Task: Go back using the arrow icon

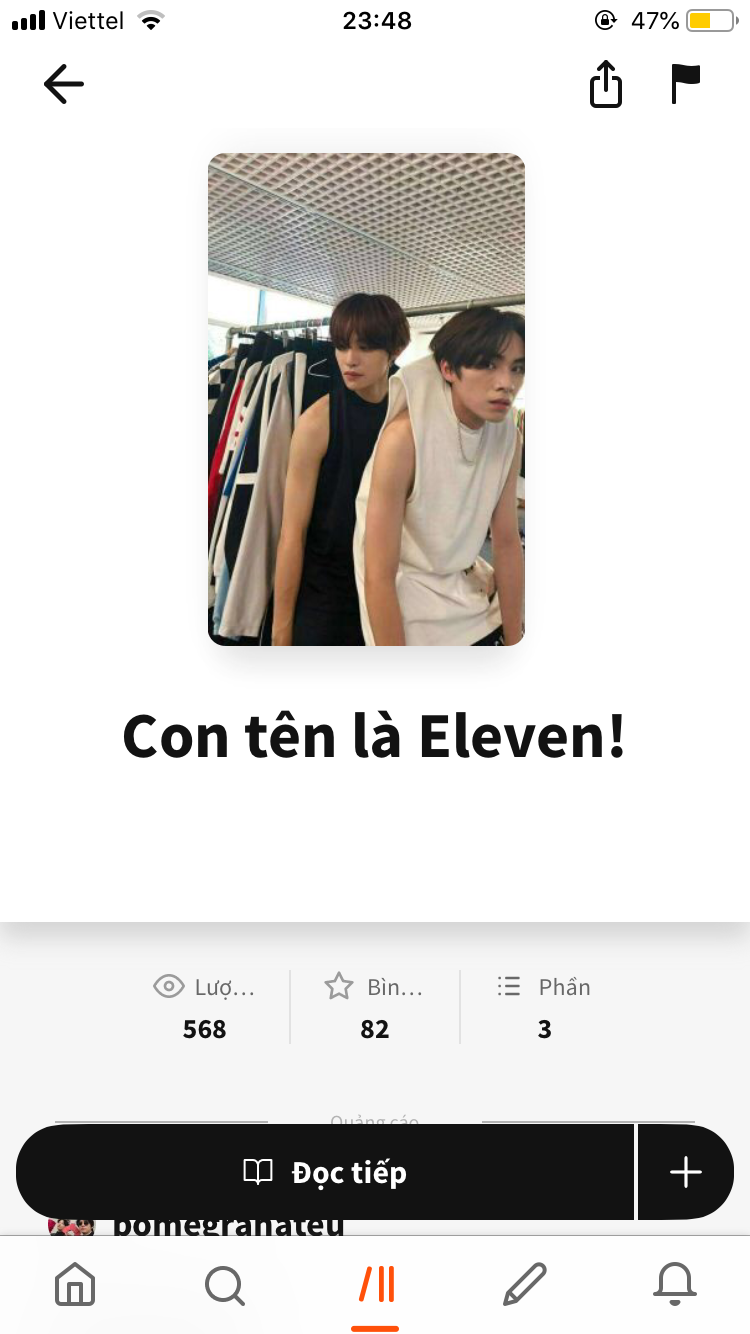Action: coord(64,85)
